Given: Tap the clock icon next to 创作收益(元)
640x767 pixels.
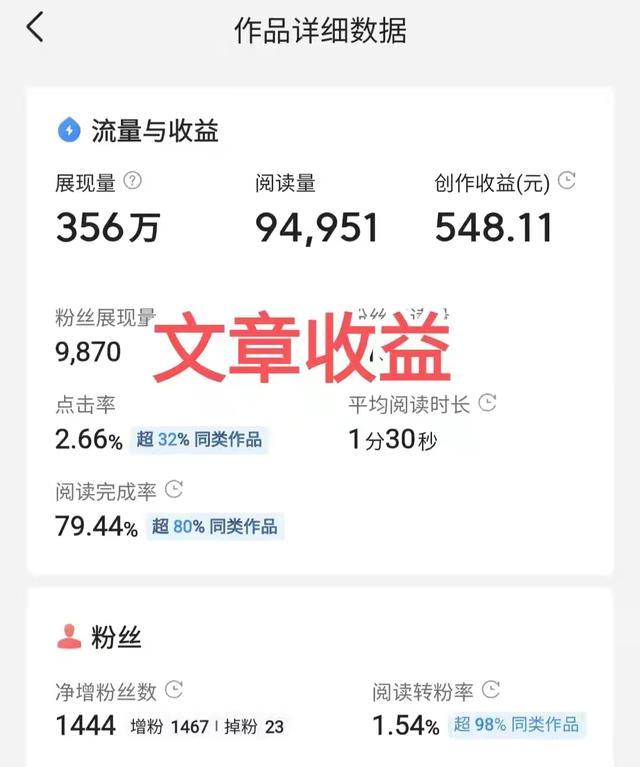Looking at the screenshot, I should pyautogui.click(x=567, y=181).
